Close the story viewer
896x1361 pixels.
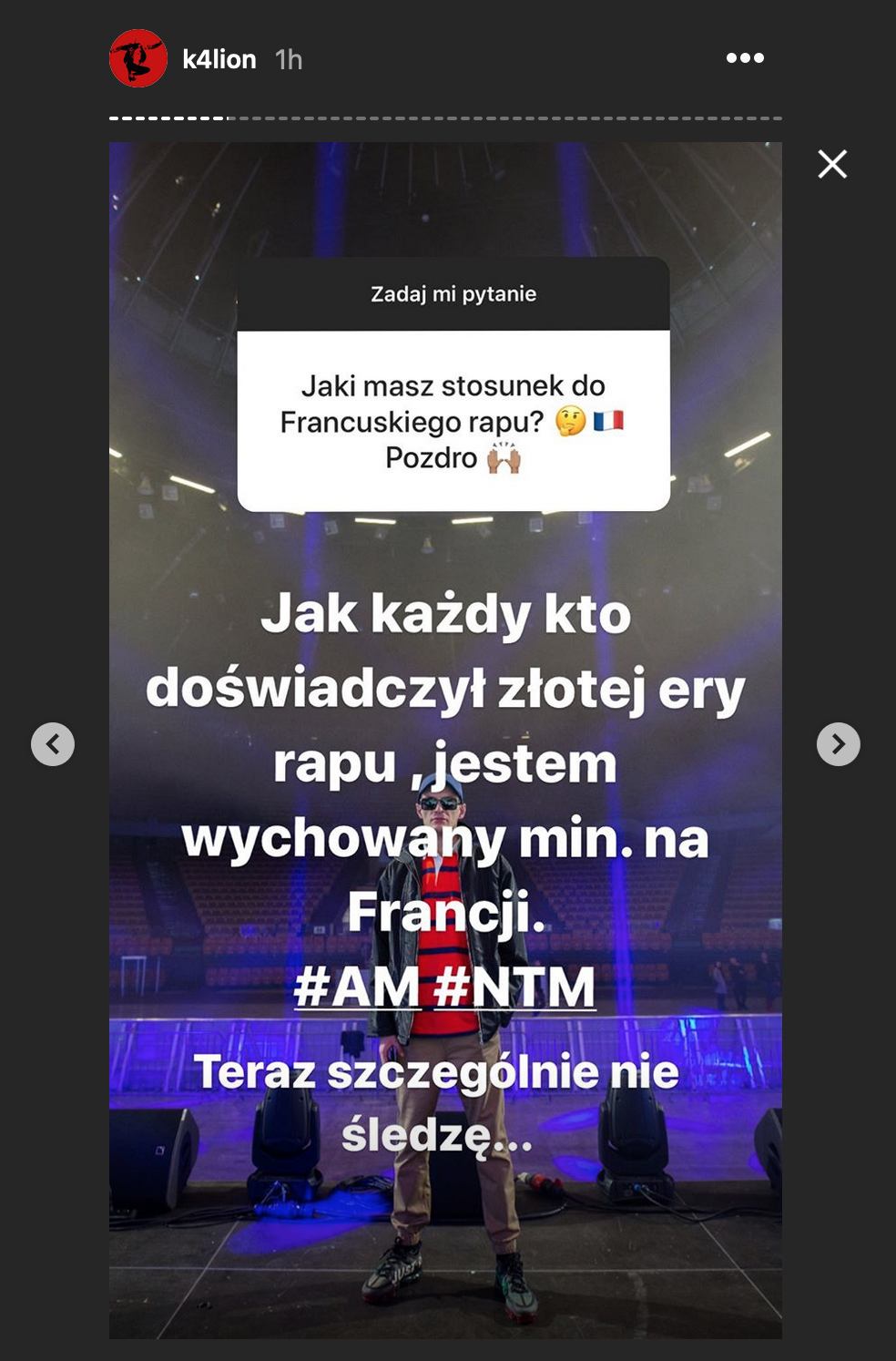click(832, 164)
